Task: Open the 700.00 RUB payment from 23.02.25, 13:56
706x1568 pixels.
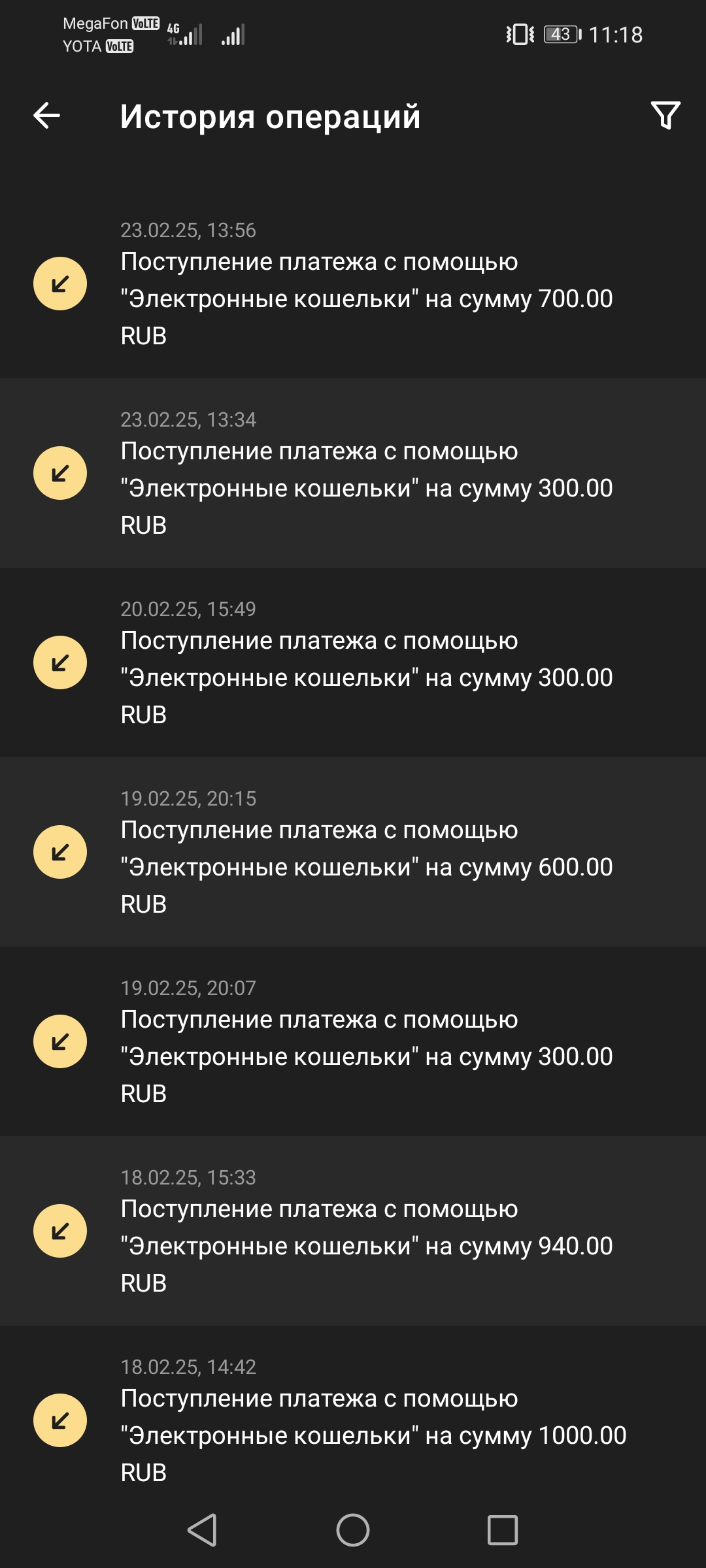Action: pyautogui.click(x=366, y=284)
